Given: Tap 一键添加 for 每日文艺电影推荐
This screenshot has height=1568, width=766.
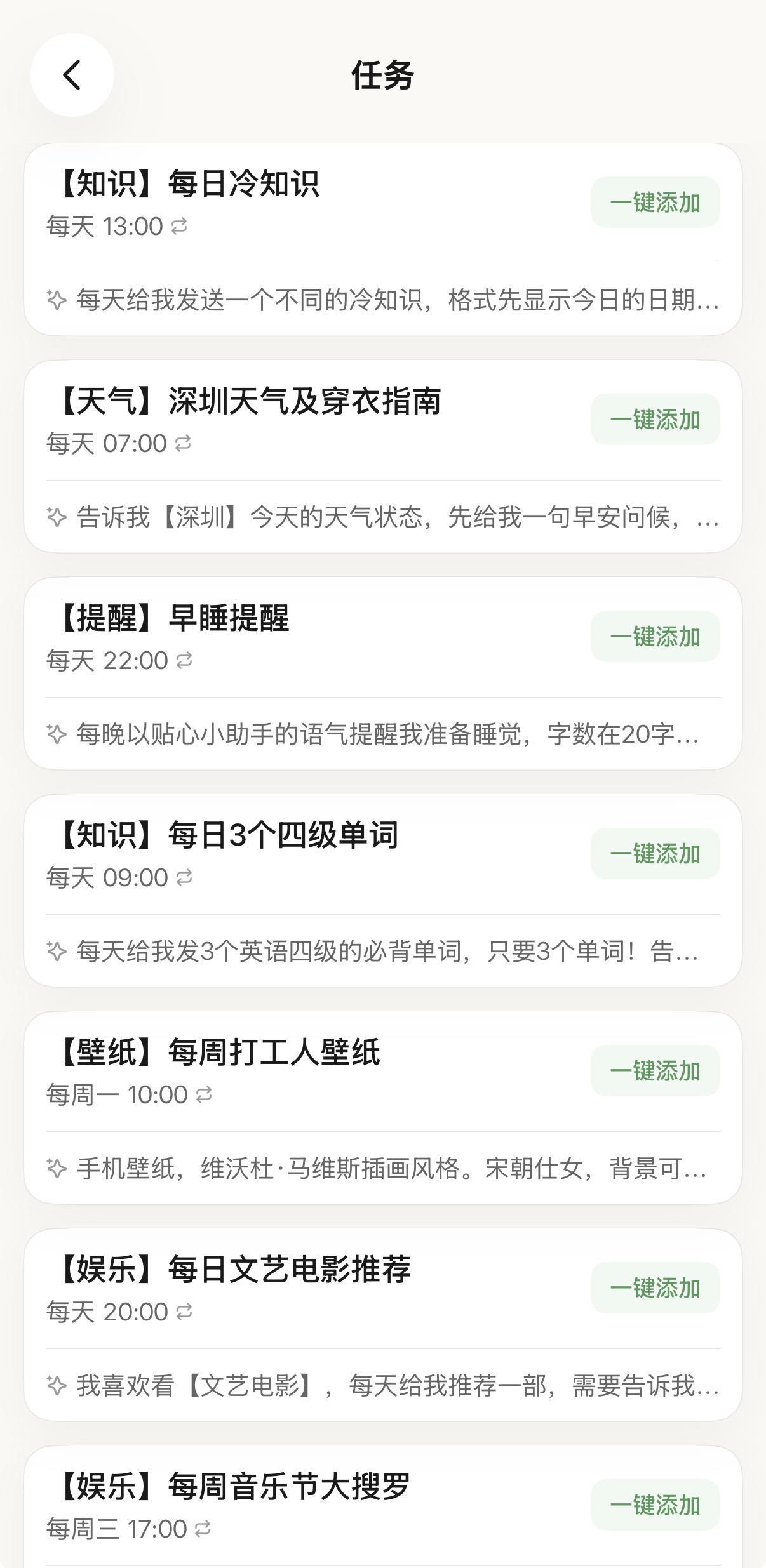Looking at the screenshot, I should tap(655, 1288).
